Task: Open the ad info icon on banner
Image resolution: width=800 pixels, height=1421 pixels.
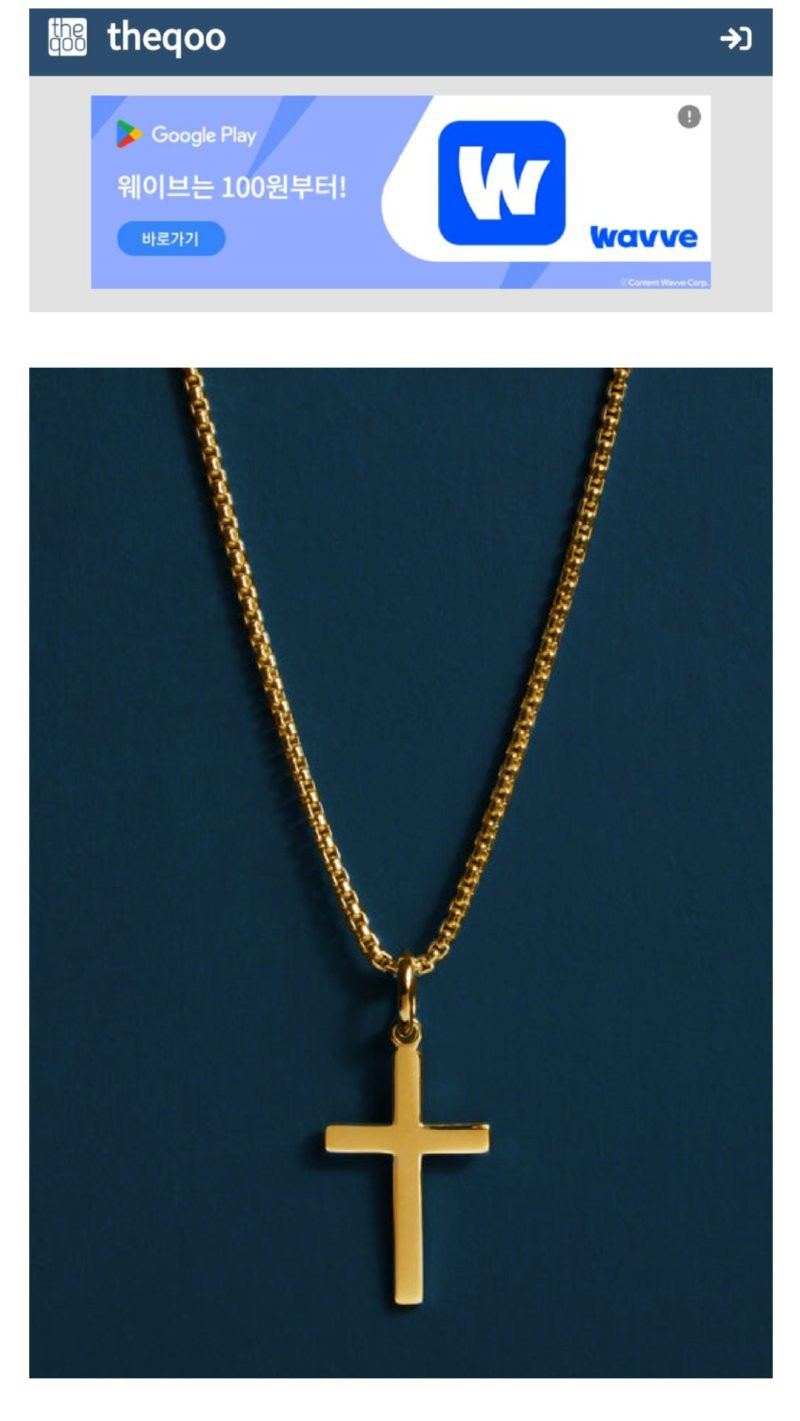Action: pos(689,117)
